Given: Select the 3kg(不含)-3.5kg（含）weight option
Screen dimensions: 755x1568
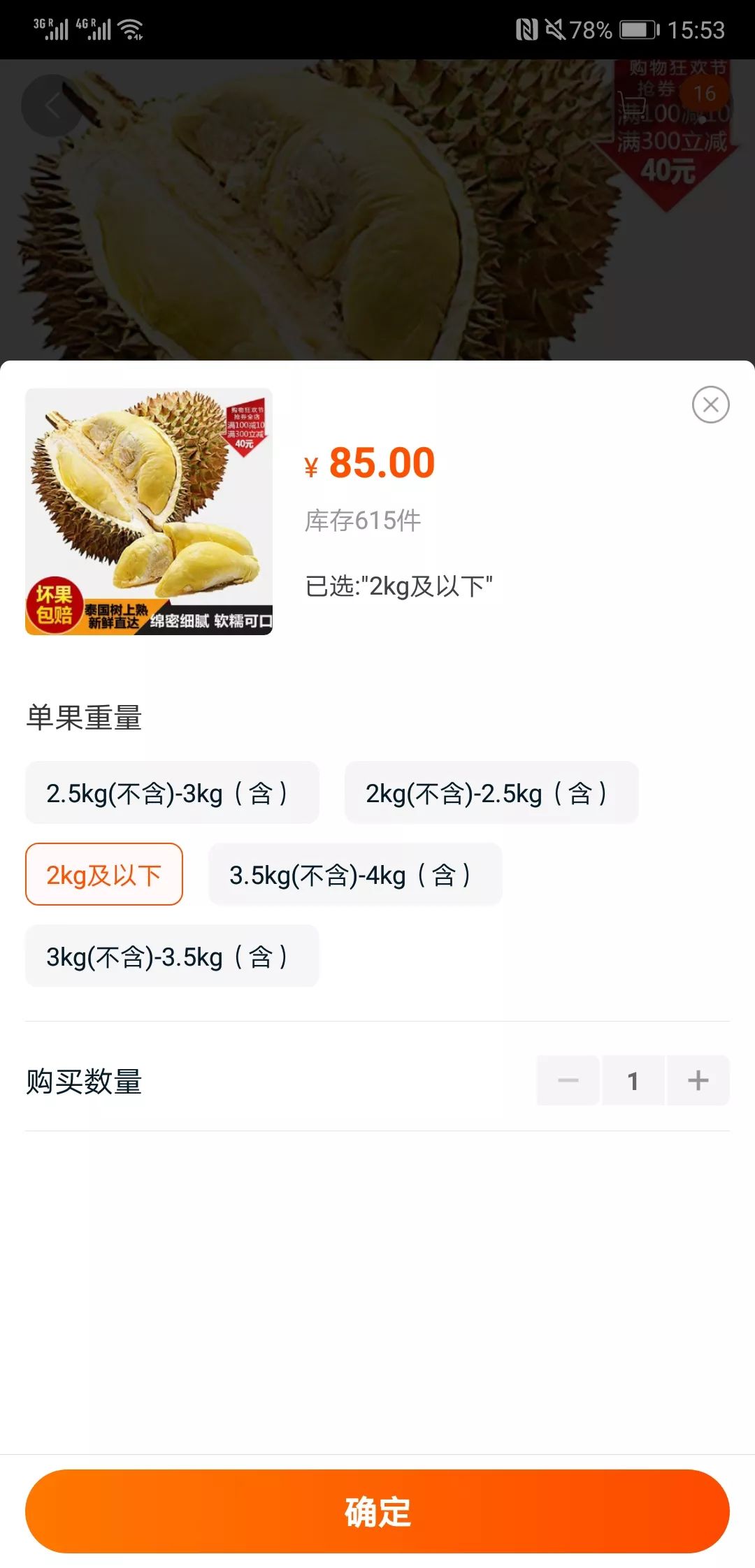Looking at the screenshot, I should (172, 956).
